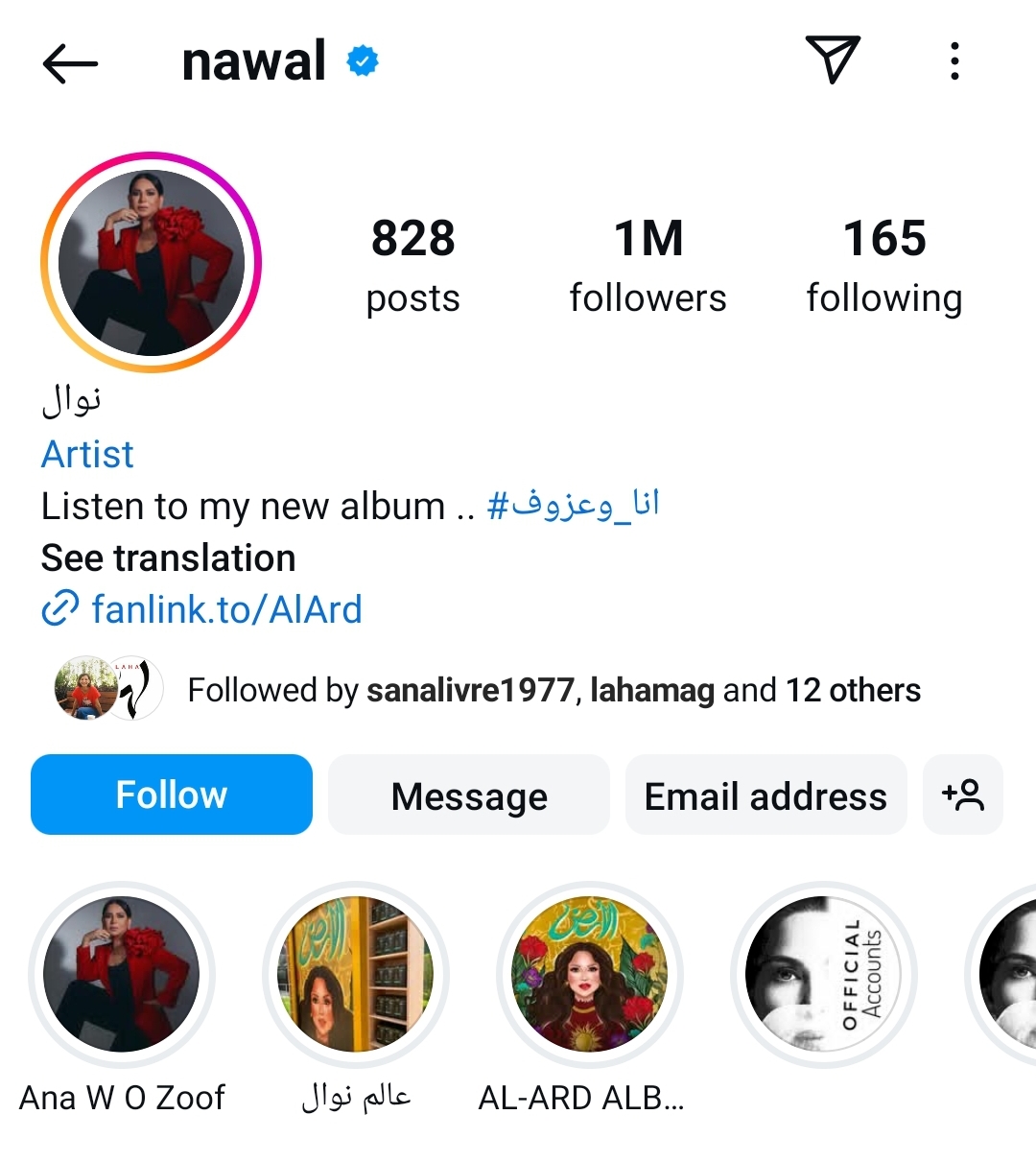Follow nawal's account
1036x1162 pixels.
[172, 794]
